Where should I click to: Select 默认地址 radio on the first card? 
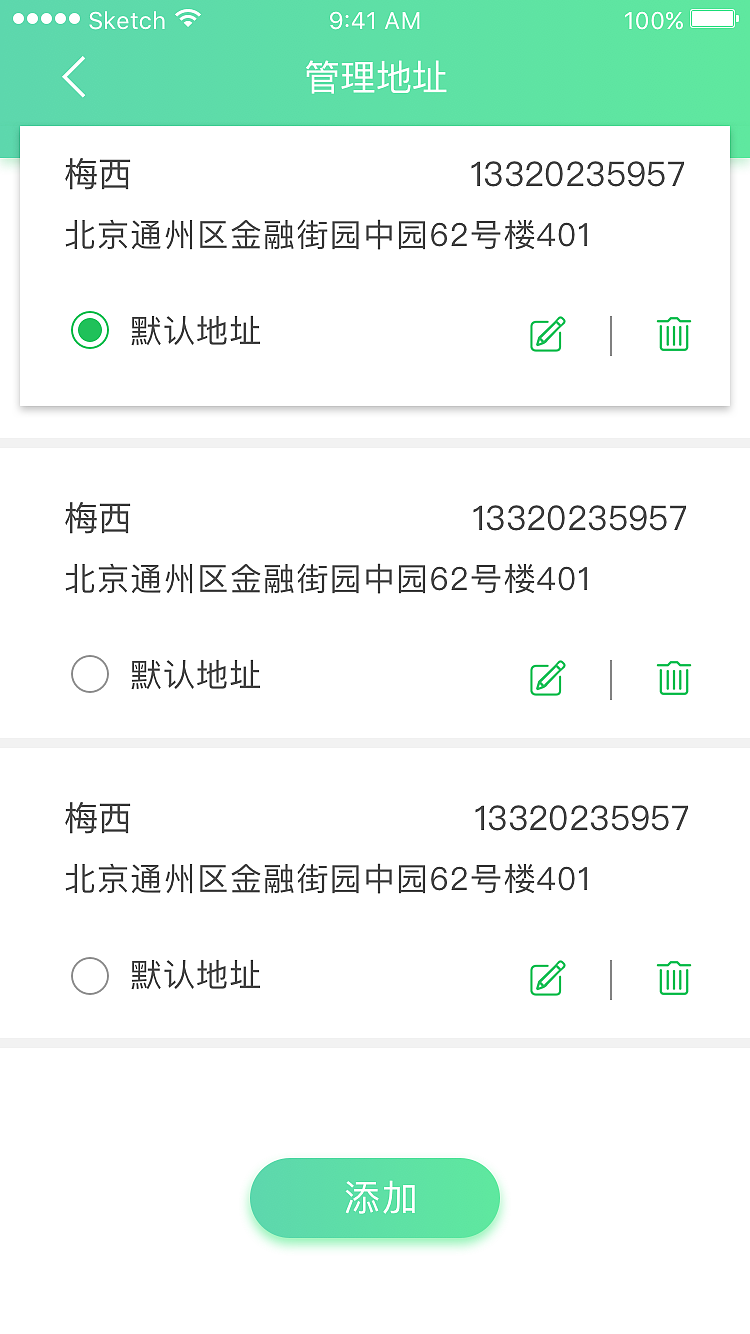tap(90, 330)
